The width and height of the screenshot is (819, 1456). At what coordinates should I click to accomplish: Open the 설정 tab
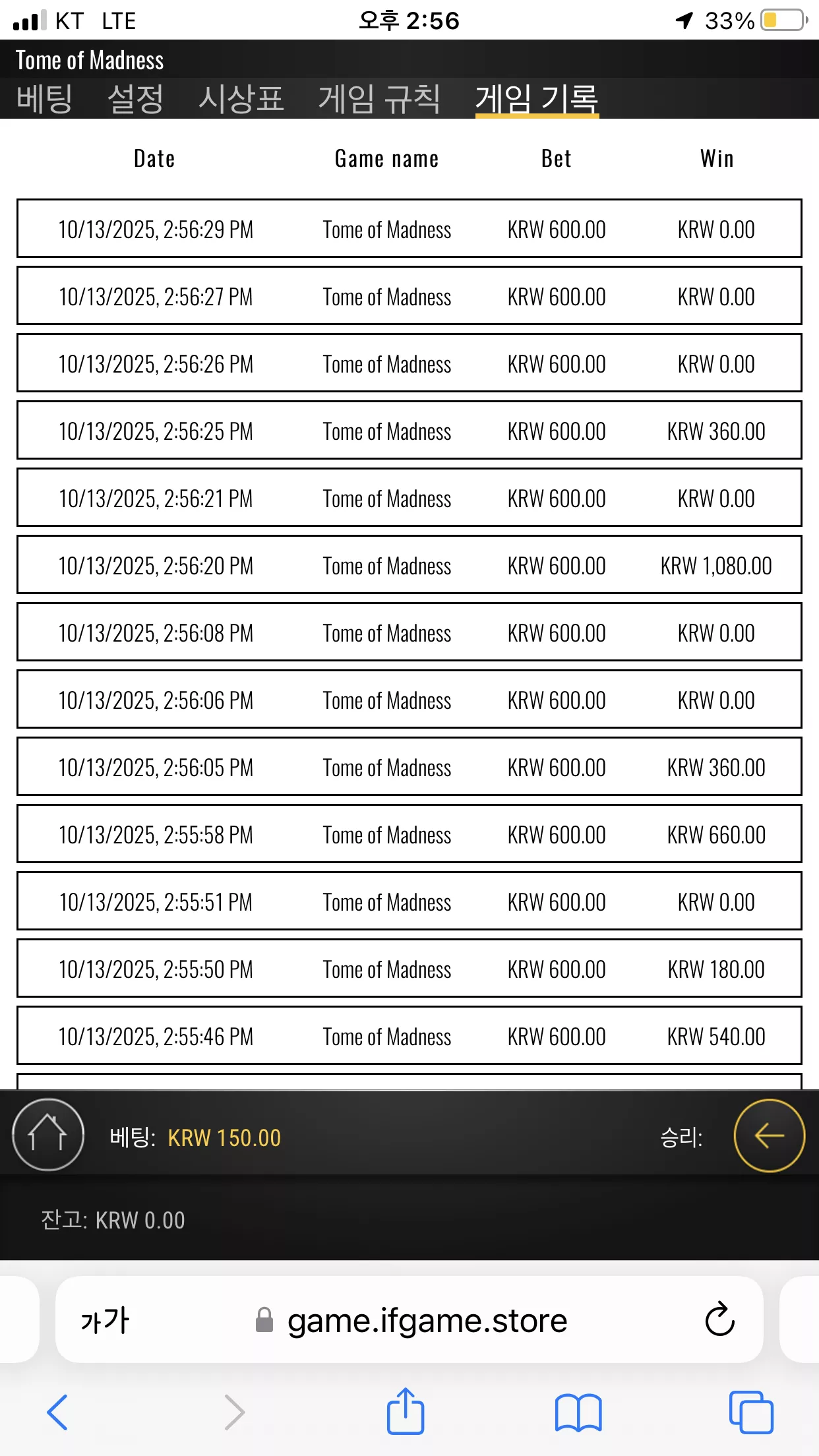coord(135,100)
